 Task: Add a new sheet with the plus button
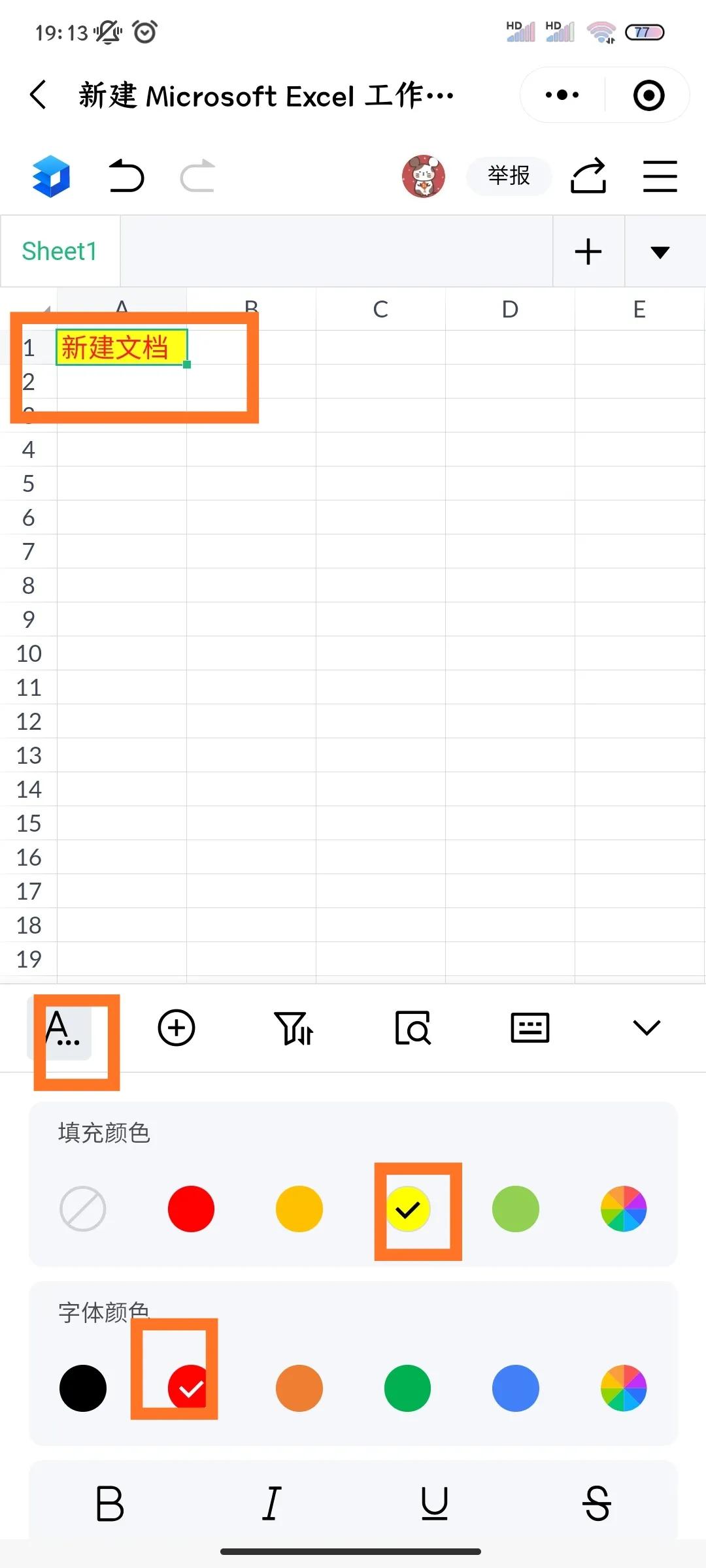point(588,252)
